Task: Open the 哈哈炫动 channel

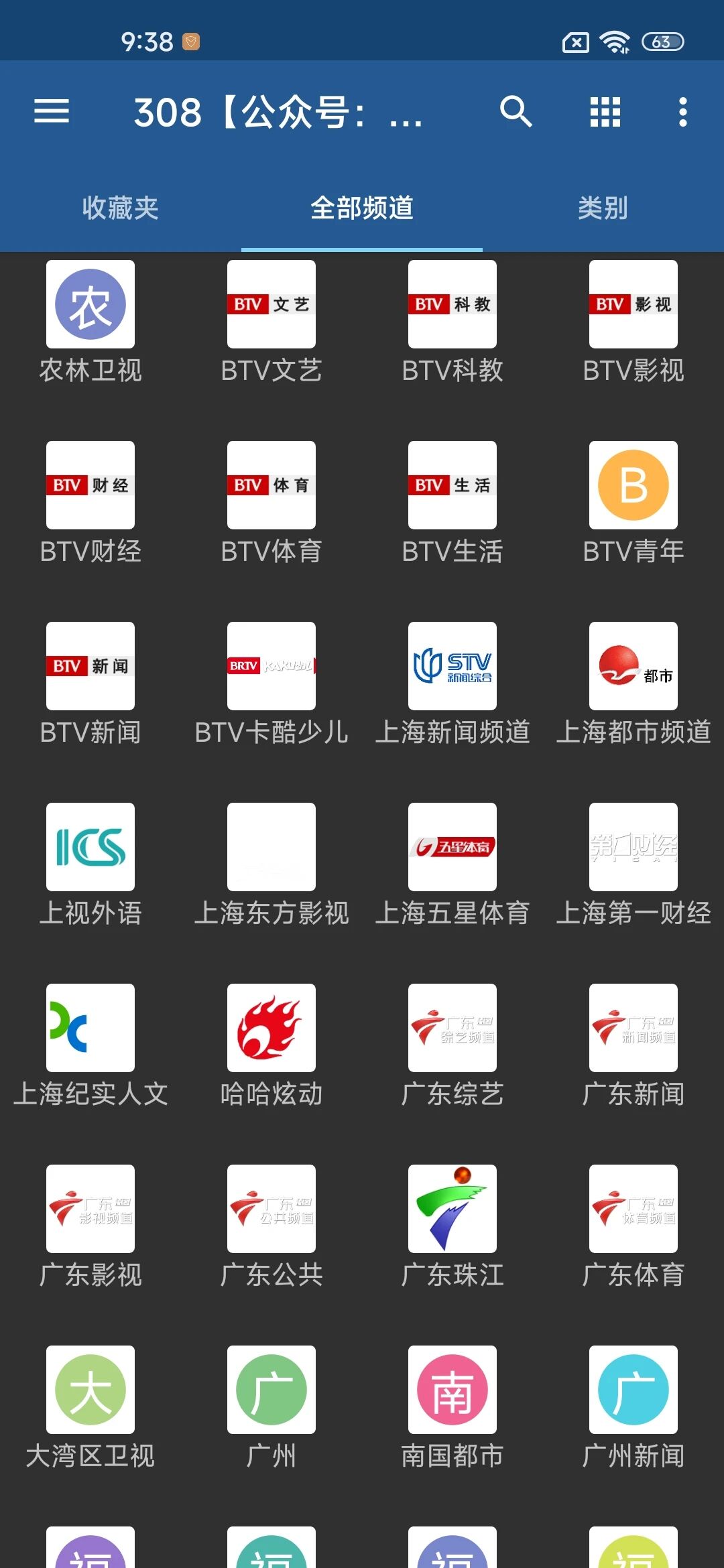Action: point(271,1046)
